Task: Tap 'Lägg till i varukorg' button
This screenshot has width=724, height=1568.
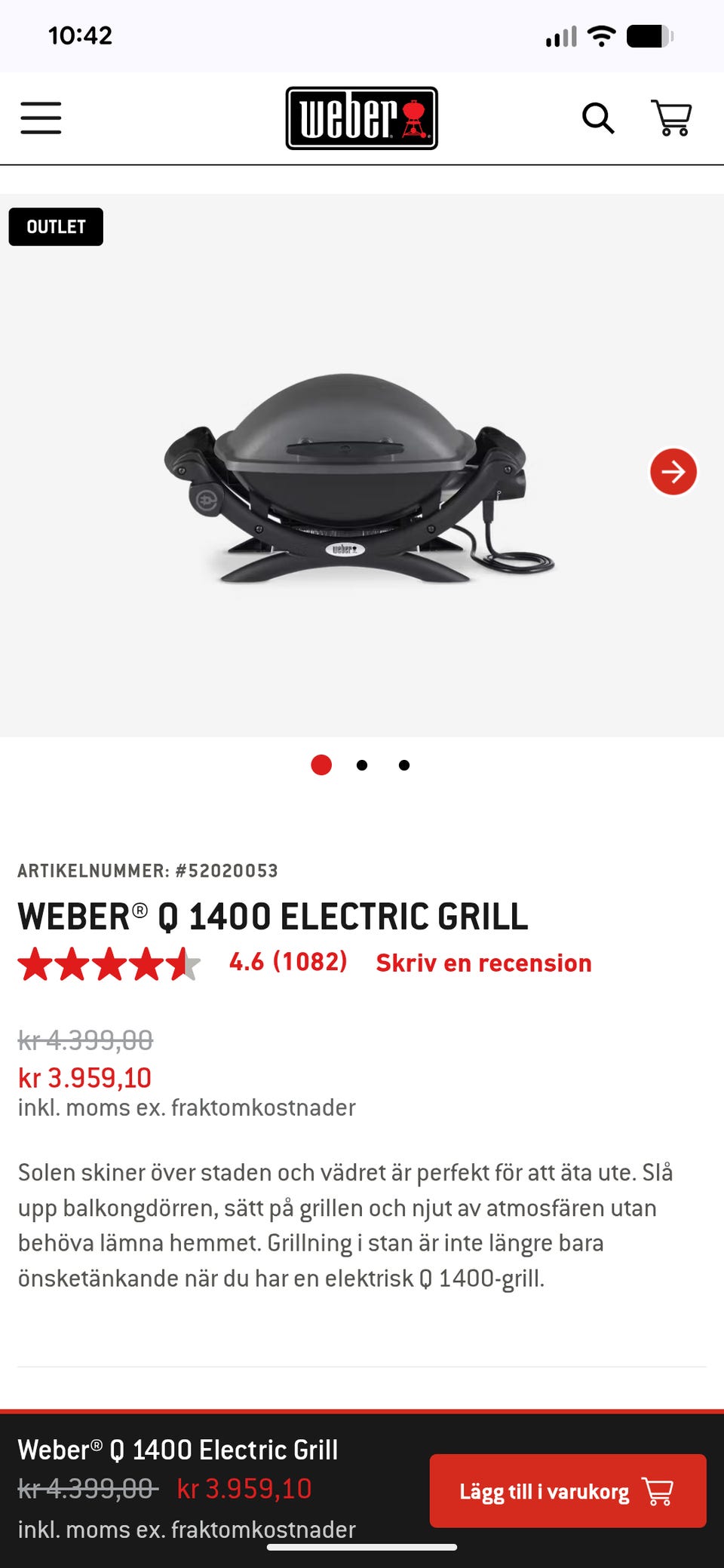Action: (567, 1491)
